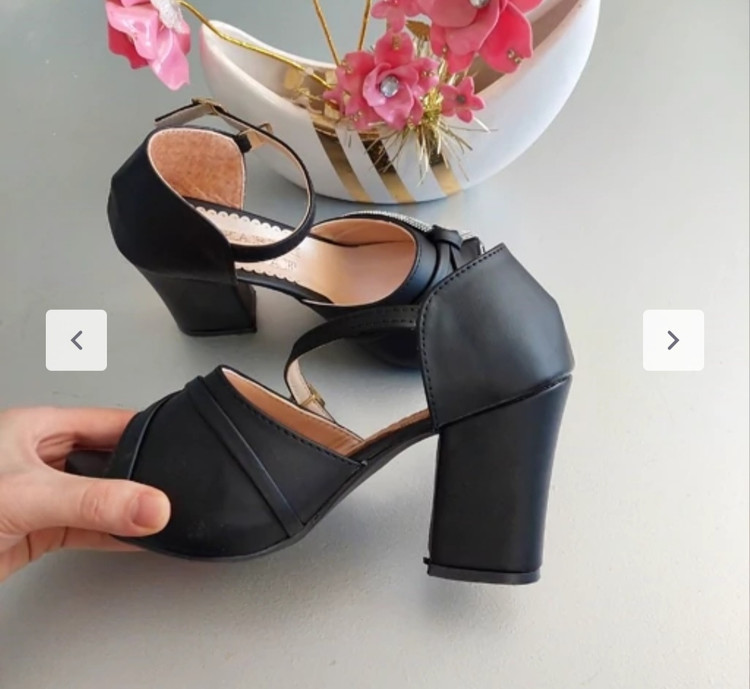Go to the previous product photo
This screenshot has height=689, width=750.
pos(76,340)
